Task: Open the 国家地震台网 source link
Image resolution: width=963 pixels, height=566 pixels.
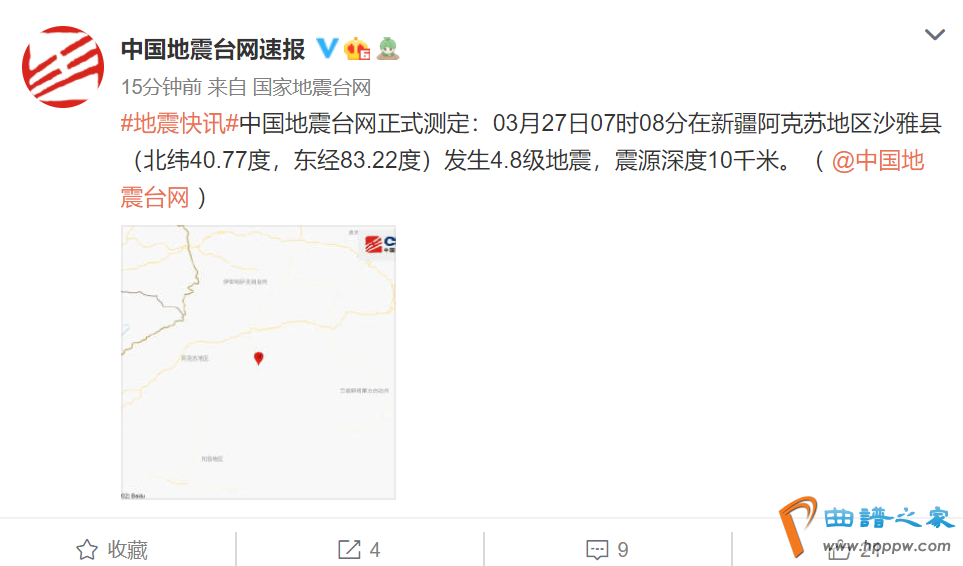Action: [x=311, y=87]
